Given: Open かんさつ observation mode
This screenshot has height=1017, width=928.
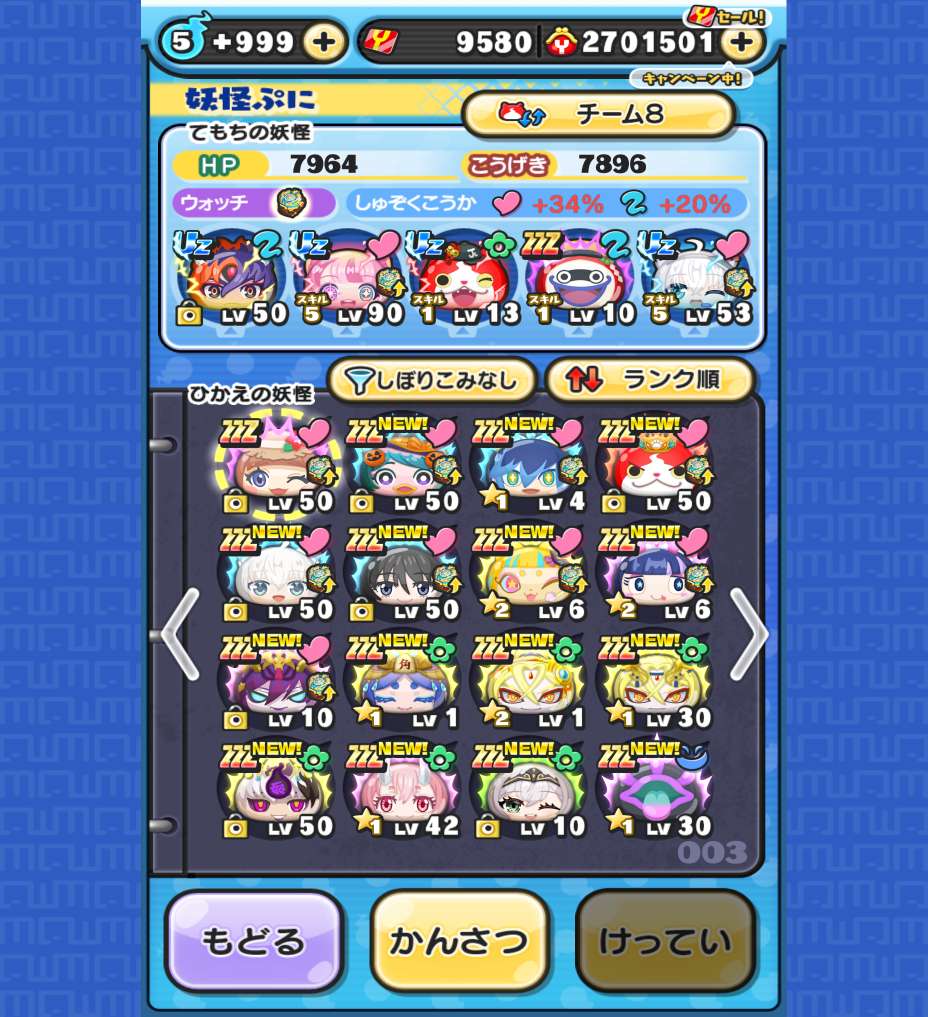Looking at the screenshot, I should coord(459,941).
